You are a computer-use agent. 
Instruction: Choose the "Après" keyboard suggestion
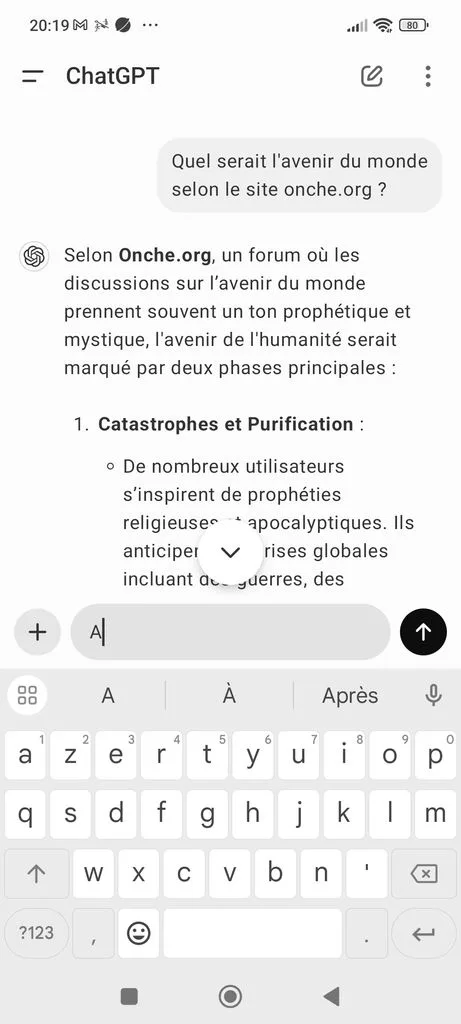(x=350, y=696)
